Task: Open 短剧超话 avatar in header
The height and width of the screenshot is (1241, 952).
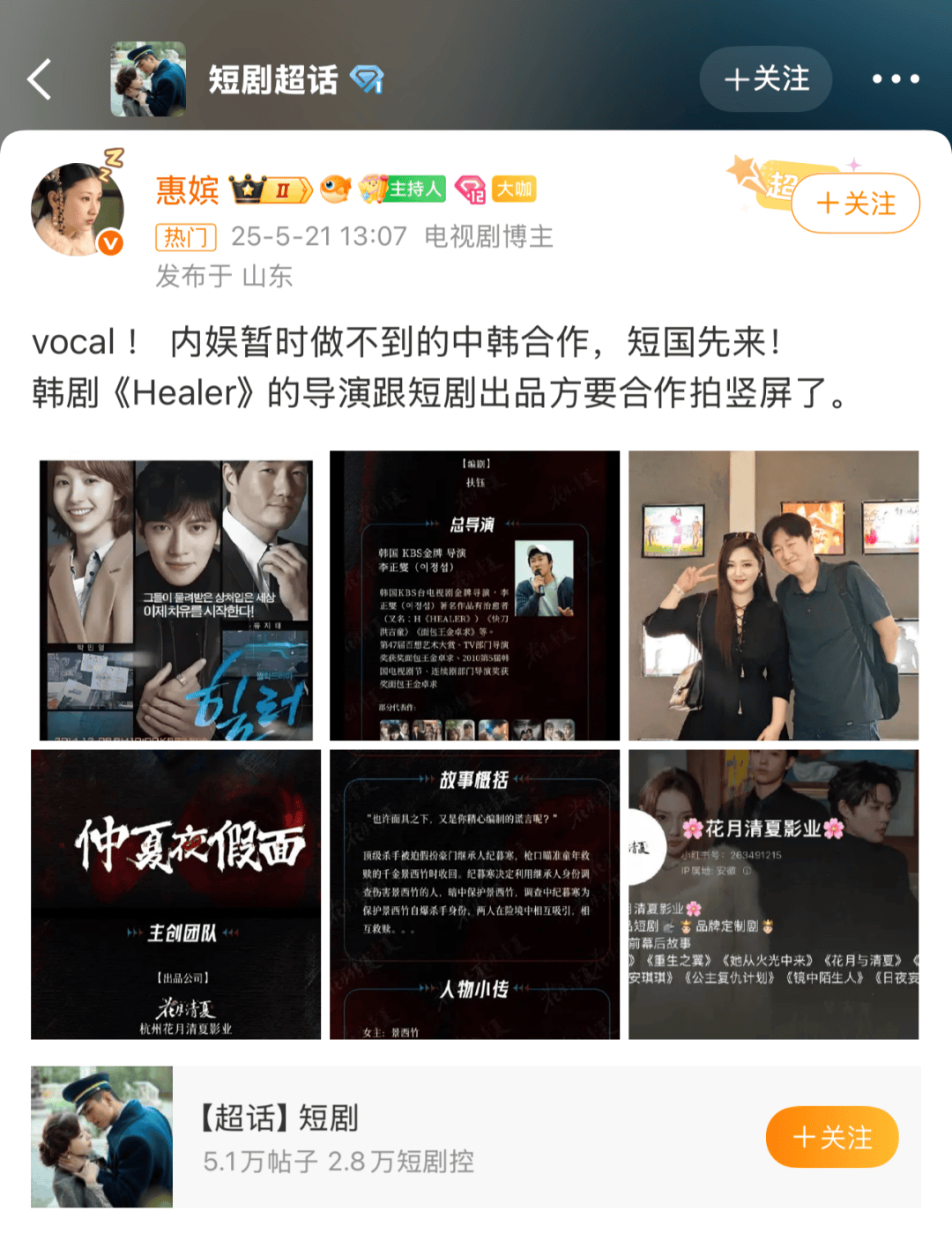Action: coord(148,79)
